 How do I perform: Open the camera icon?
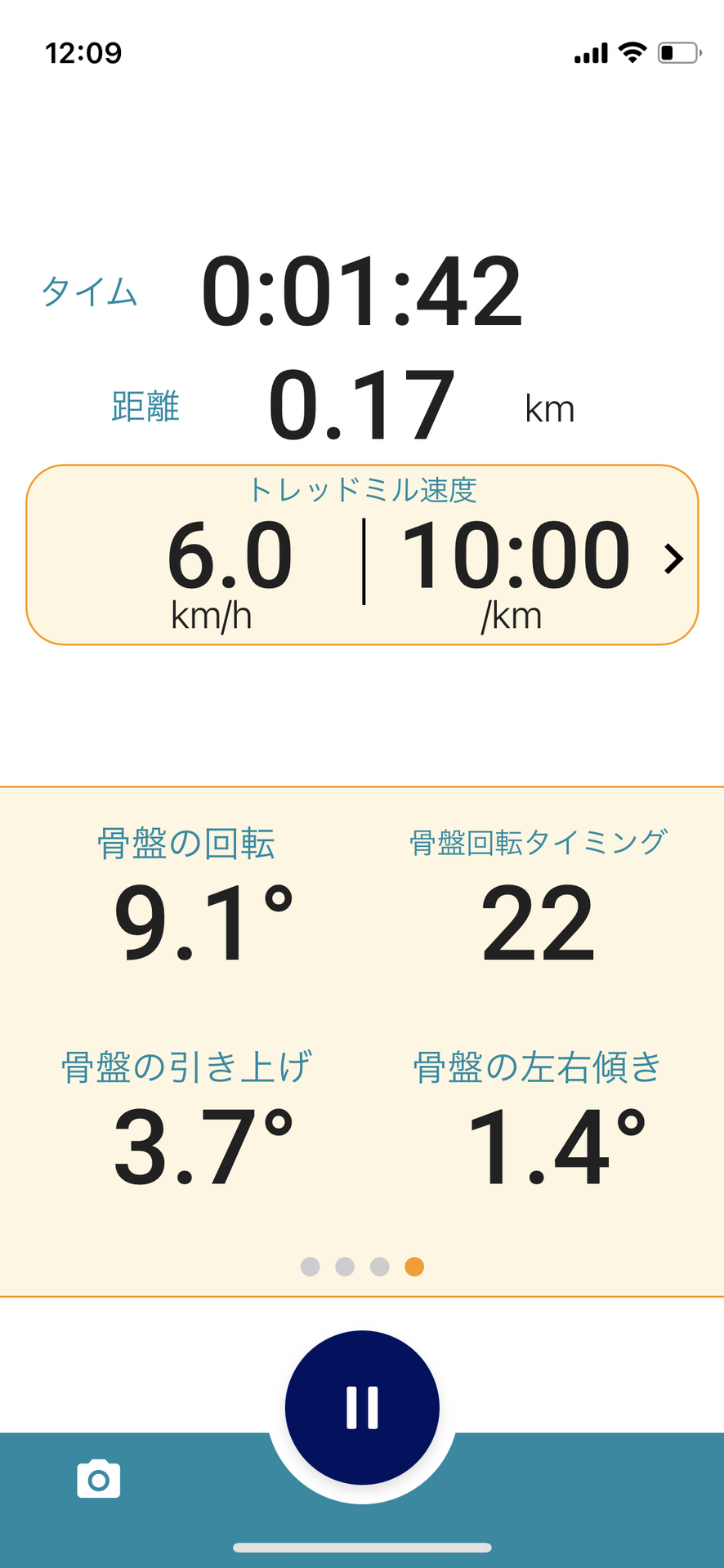[99, 1478]
